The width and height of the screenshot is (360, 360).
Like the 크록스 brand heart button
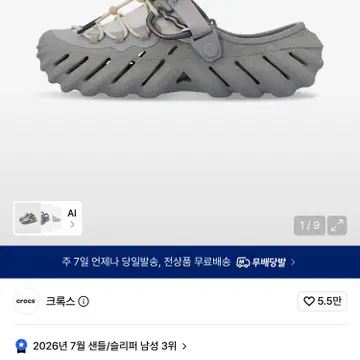322,301
